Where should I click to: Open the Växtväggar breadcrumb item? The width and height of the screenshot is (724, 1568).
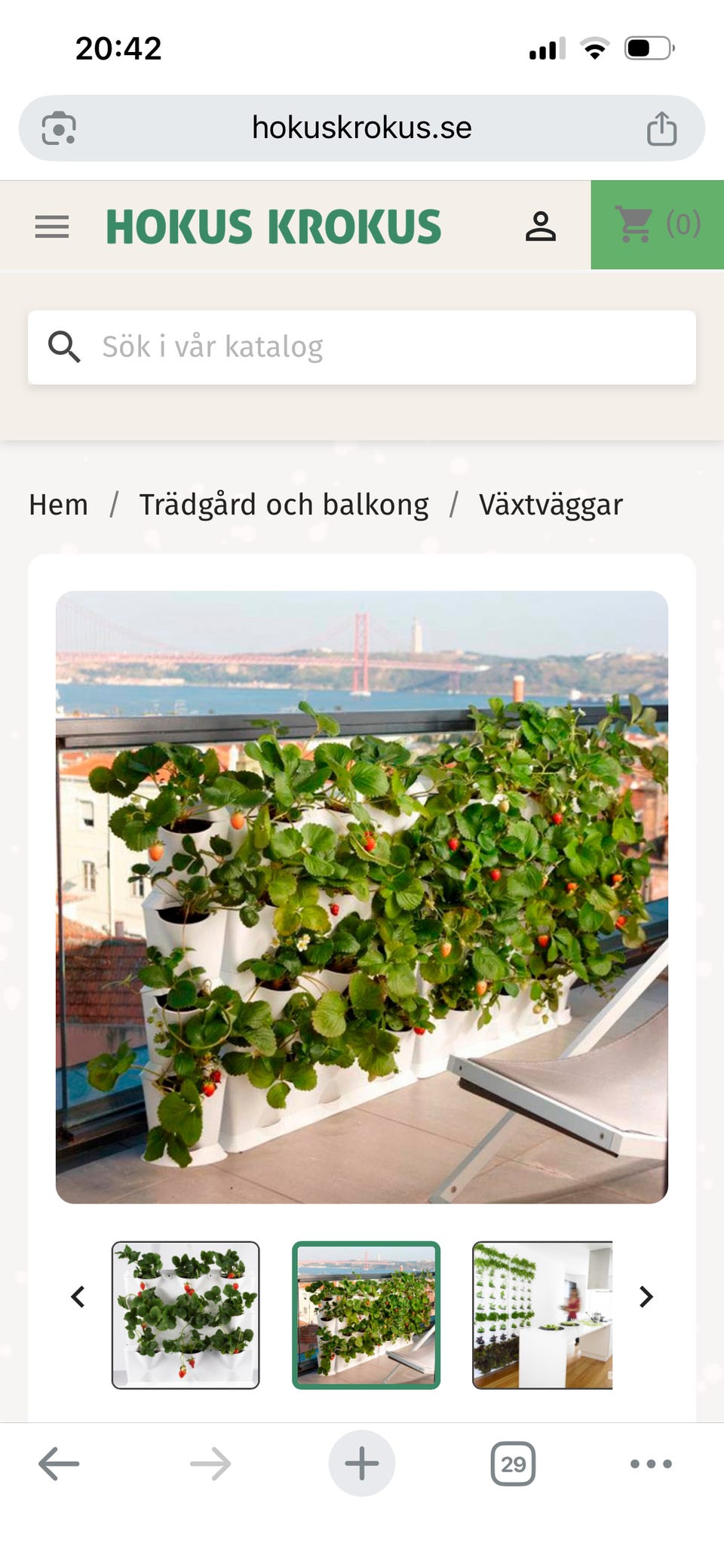pyautogui.click(x=550, y=504)
